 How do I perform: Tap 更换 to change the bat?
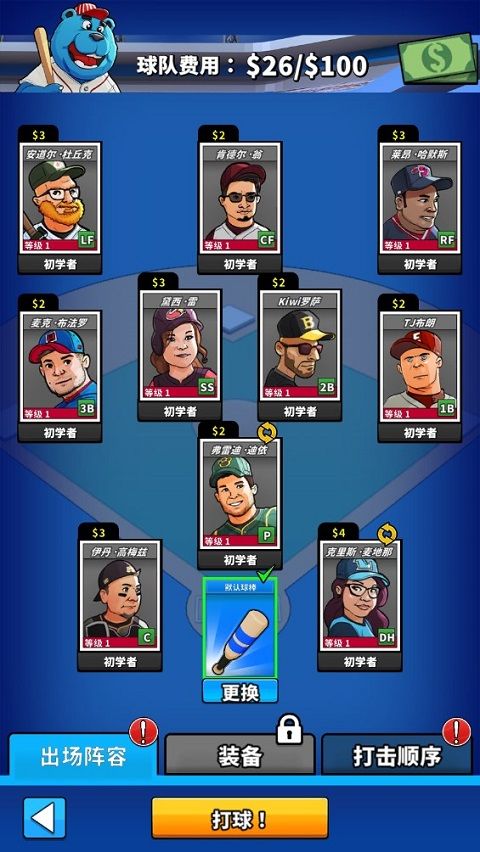pos(240,692)
